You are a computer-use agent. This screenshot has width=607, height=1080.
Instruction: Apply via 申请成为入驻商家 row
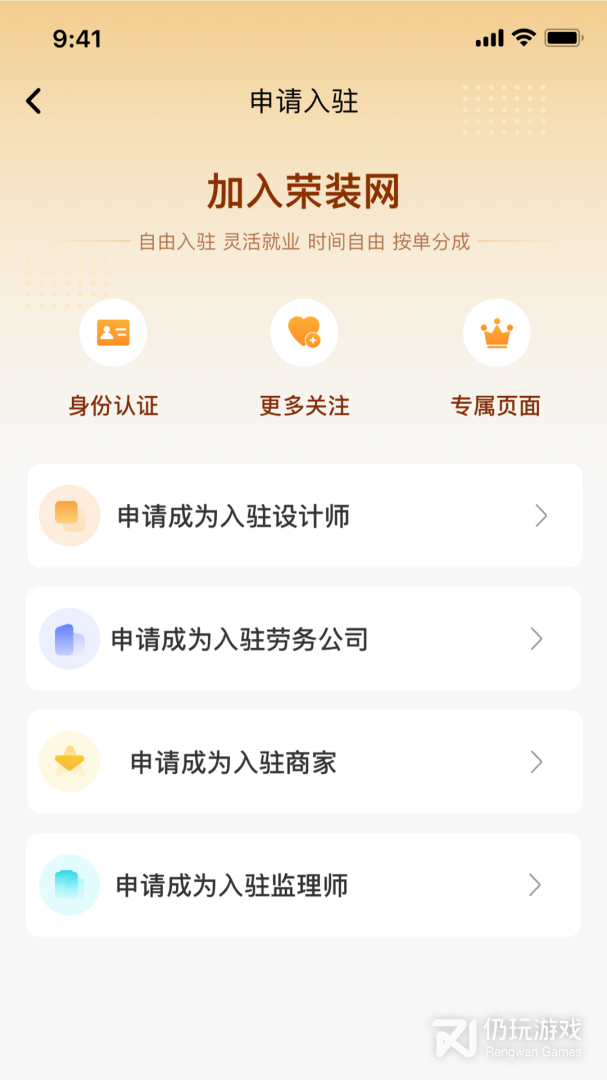(304, 762)
